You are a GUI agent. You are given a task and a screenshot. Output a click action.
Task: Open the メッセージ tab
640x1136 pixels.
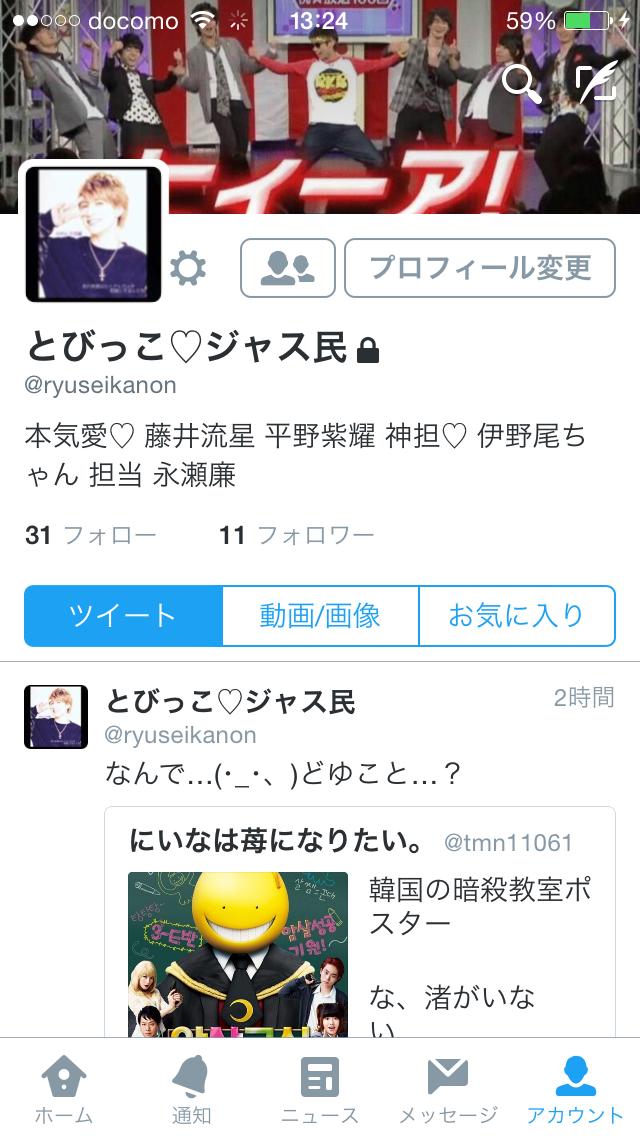click(447, 1088)
